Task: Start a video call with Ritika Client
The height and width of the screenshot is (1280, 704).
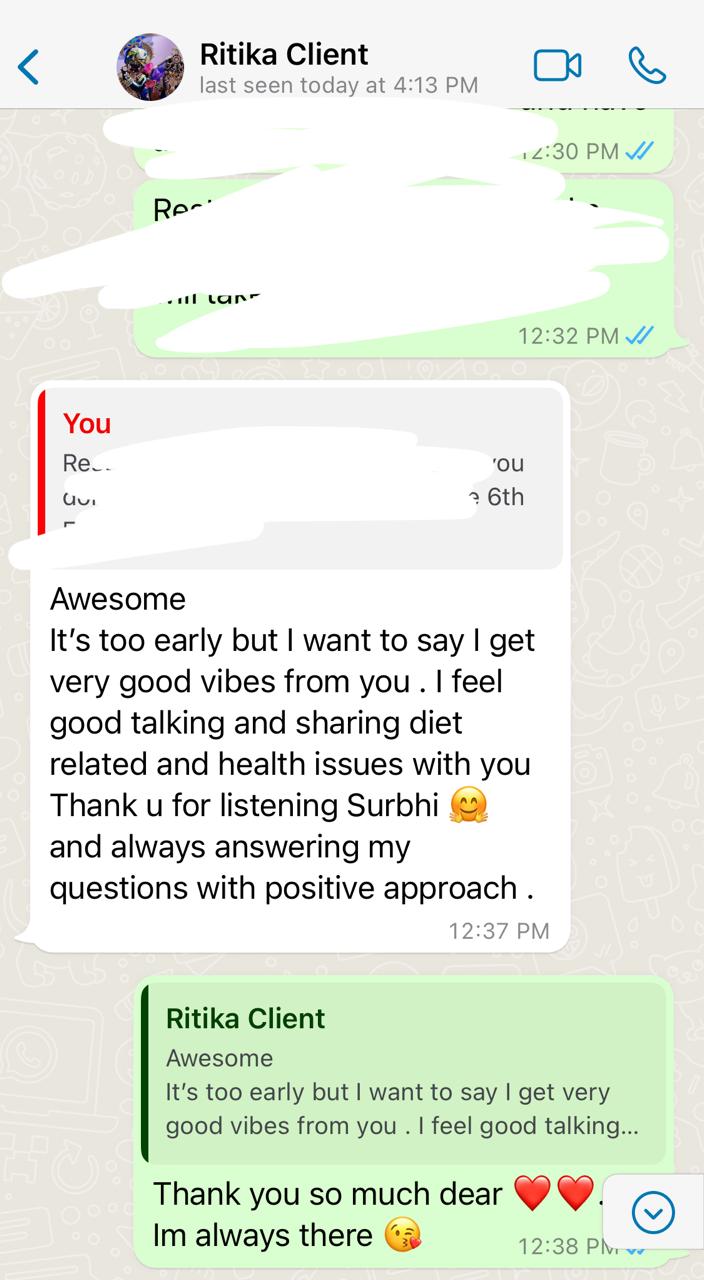Action: (557, 66)
